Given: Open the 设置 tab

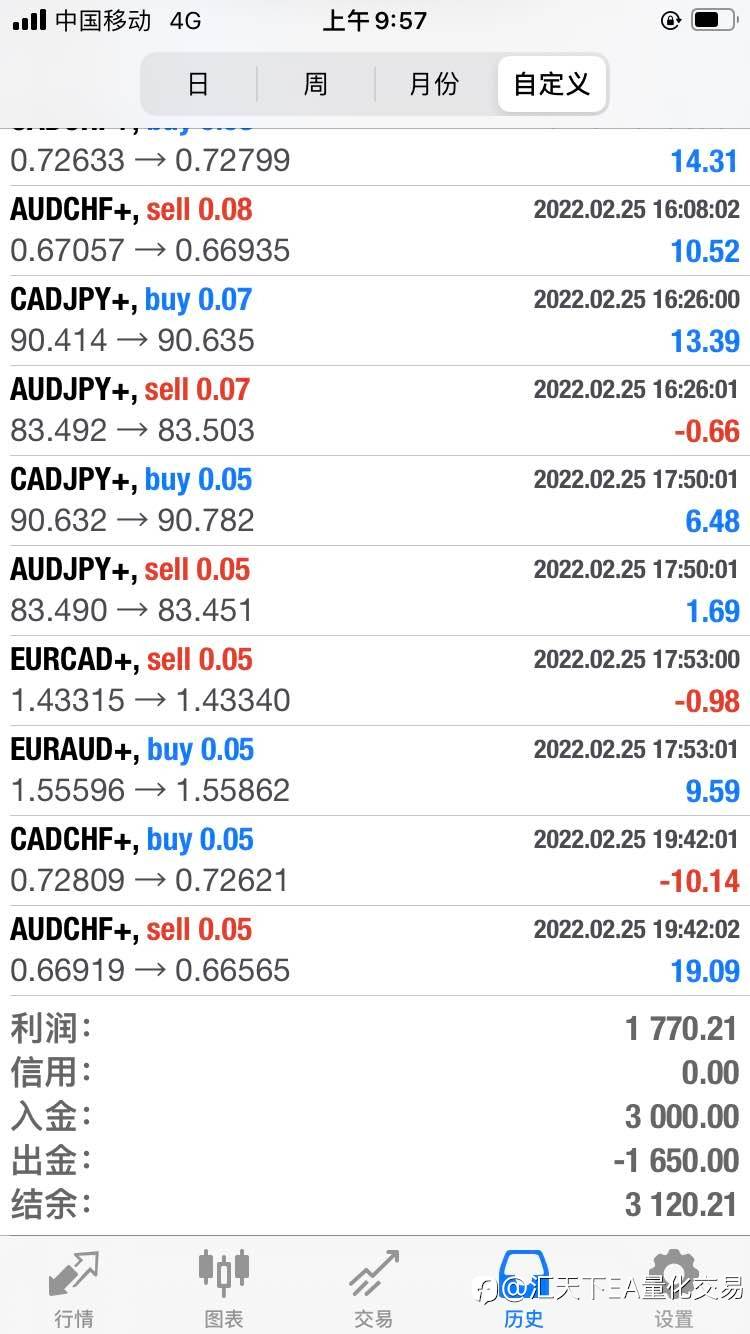Looking at the screenshot, I should tap(673, 1288).
